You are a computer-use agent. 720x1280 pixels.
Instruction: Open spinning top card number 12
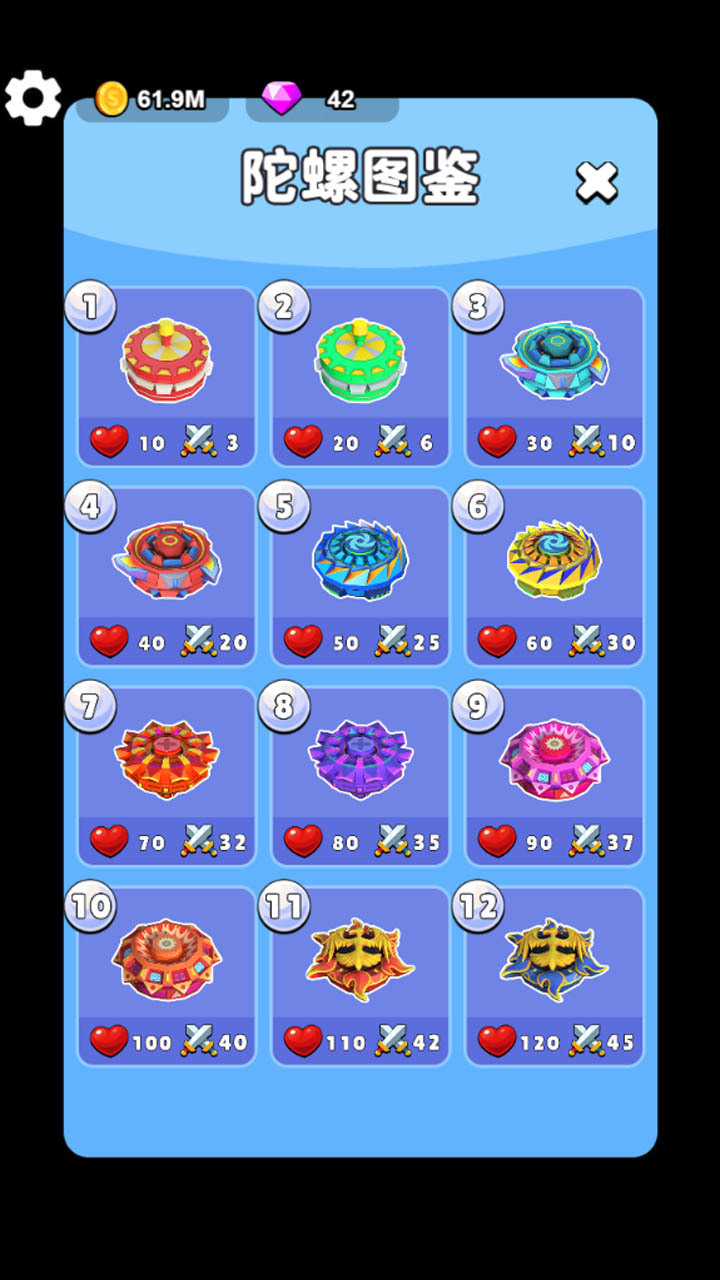[554, 976]
